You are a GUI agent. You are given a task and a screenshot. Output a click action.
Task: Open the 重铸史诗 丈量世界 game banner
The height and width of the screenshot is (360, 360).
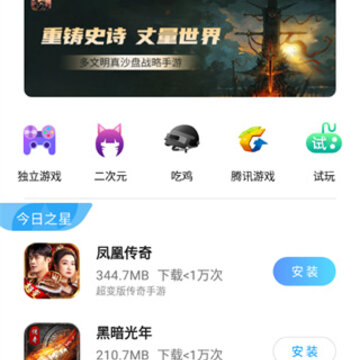(180, 48)
